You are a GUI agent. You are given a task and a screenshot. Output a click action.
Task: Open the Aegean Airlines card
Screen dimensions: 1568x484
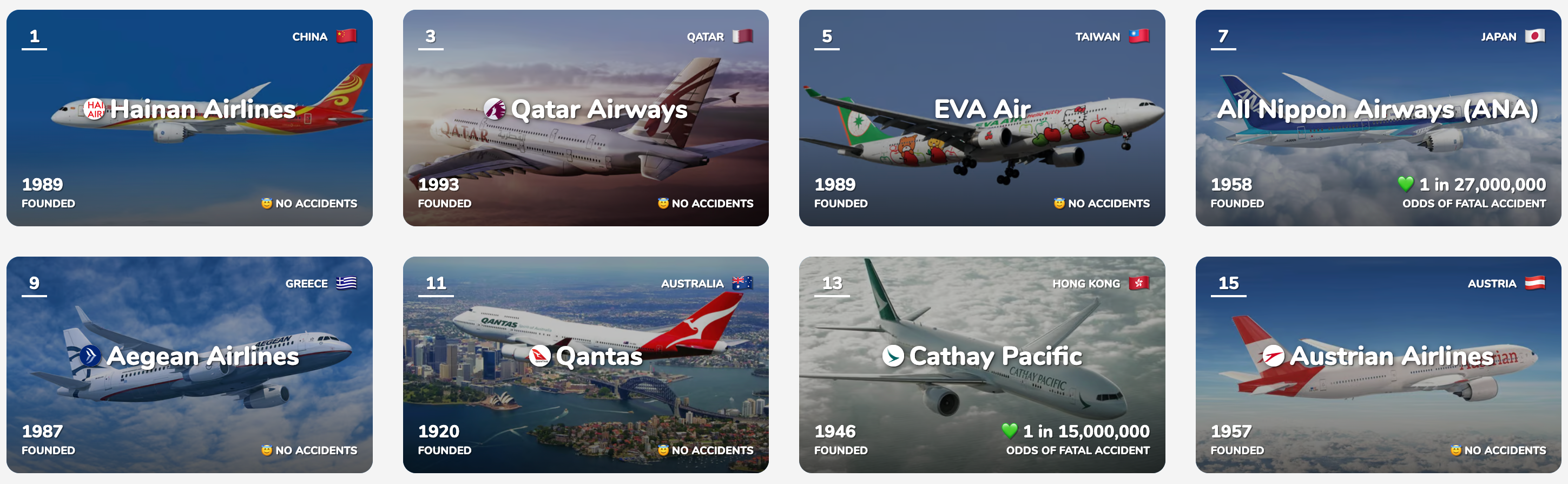point(189,365)
